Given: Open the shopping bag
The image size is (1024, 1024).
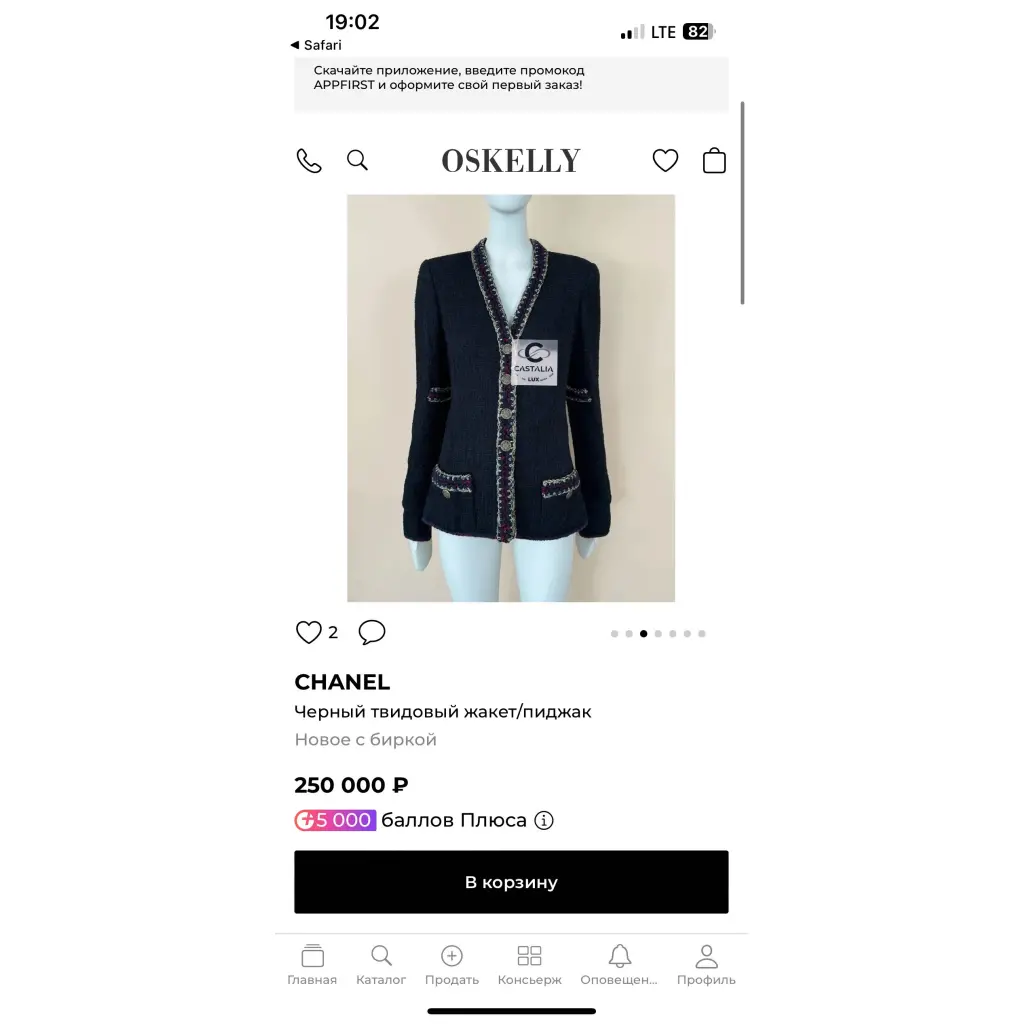Looking at the screenshot, I should click(x=714, y=160).
